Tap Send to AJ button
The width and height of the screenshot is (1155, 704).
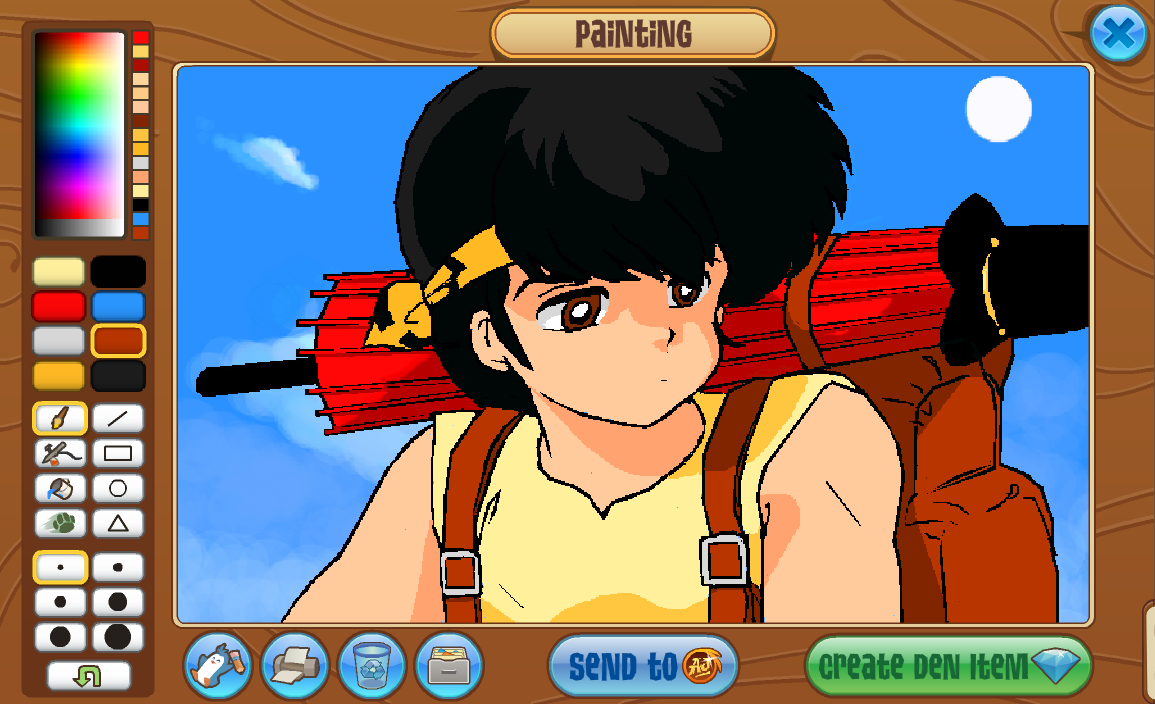pyautogui.click(x=643, y=666)
